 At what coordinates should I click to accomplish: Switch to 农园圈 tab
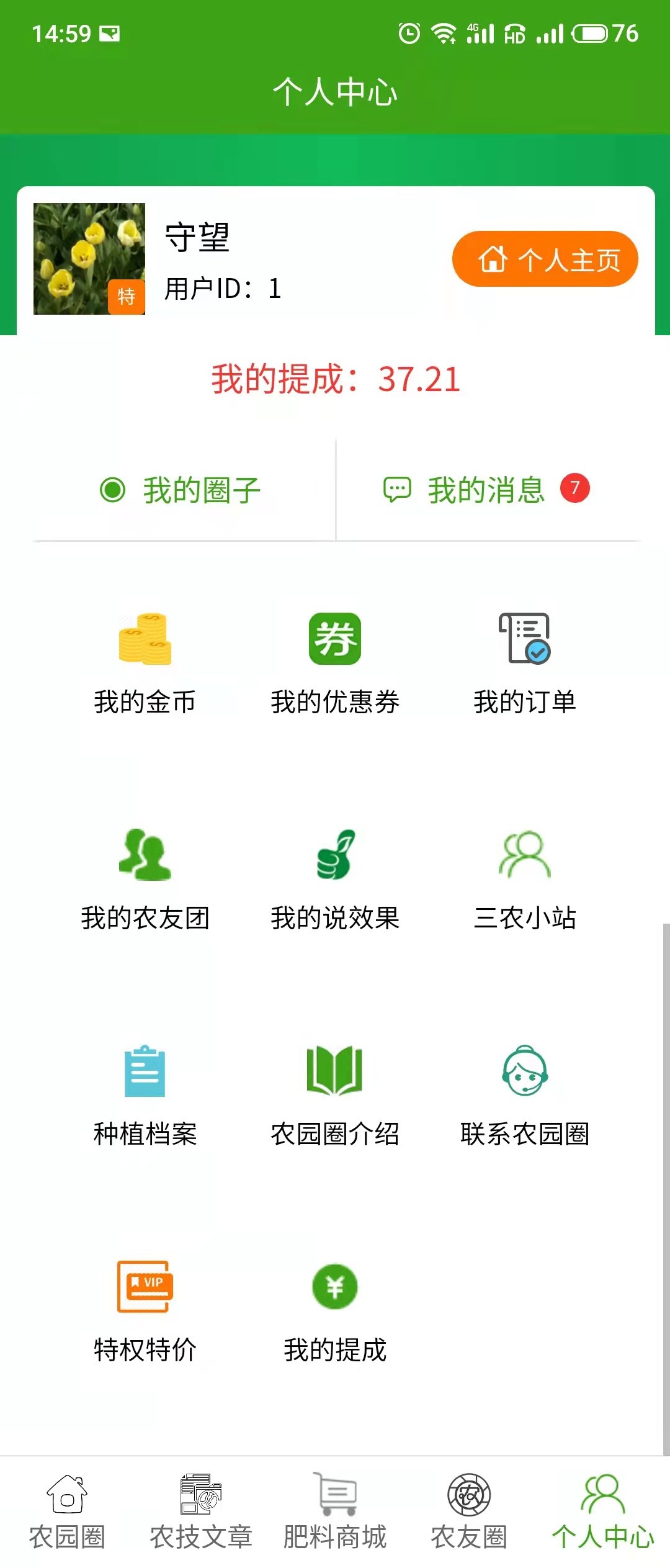67,1512
